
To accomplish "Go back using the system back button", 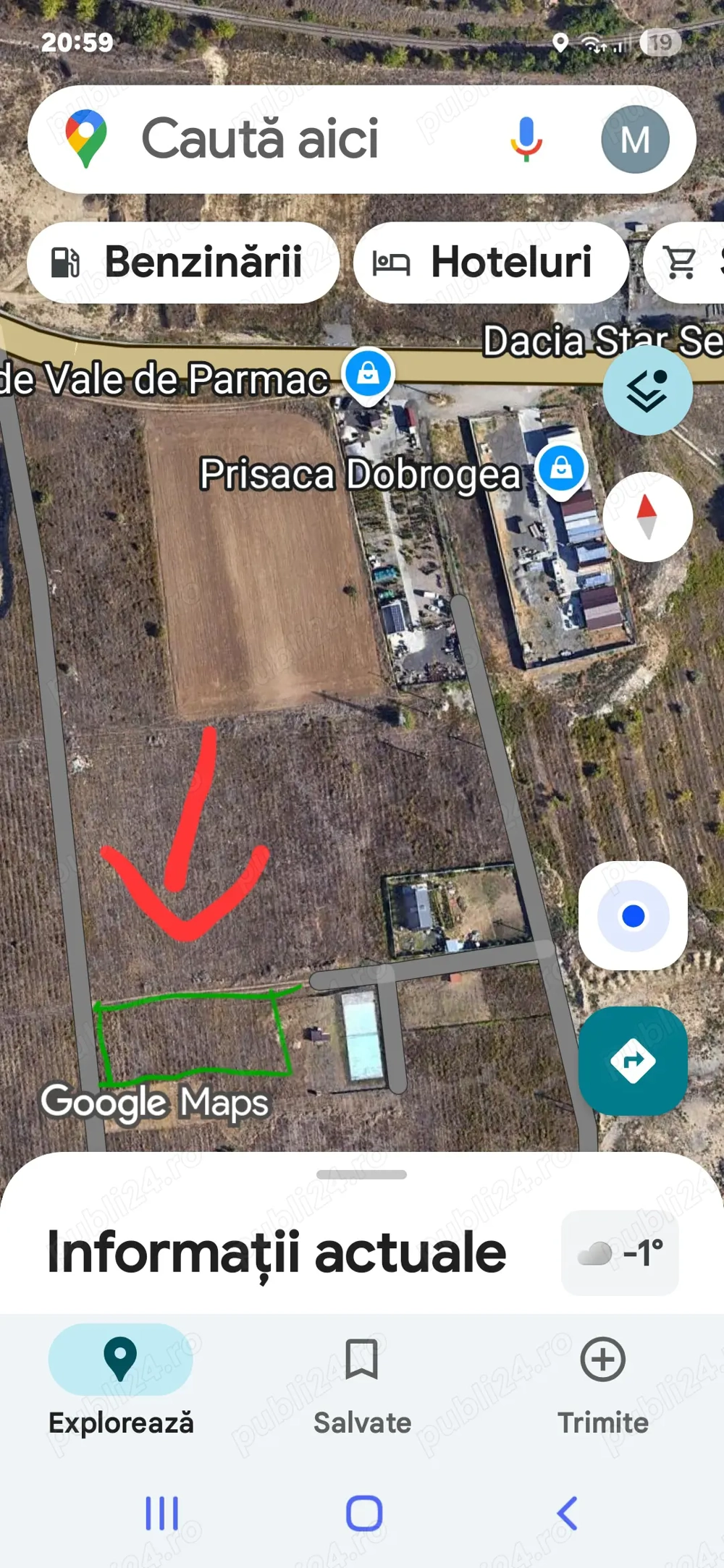I will (x=567, y=1513).
